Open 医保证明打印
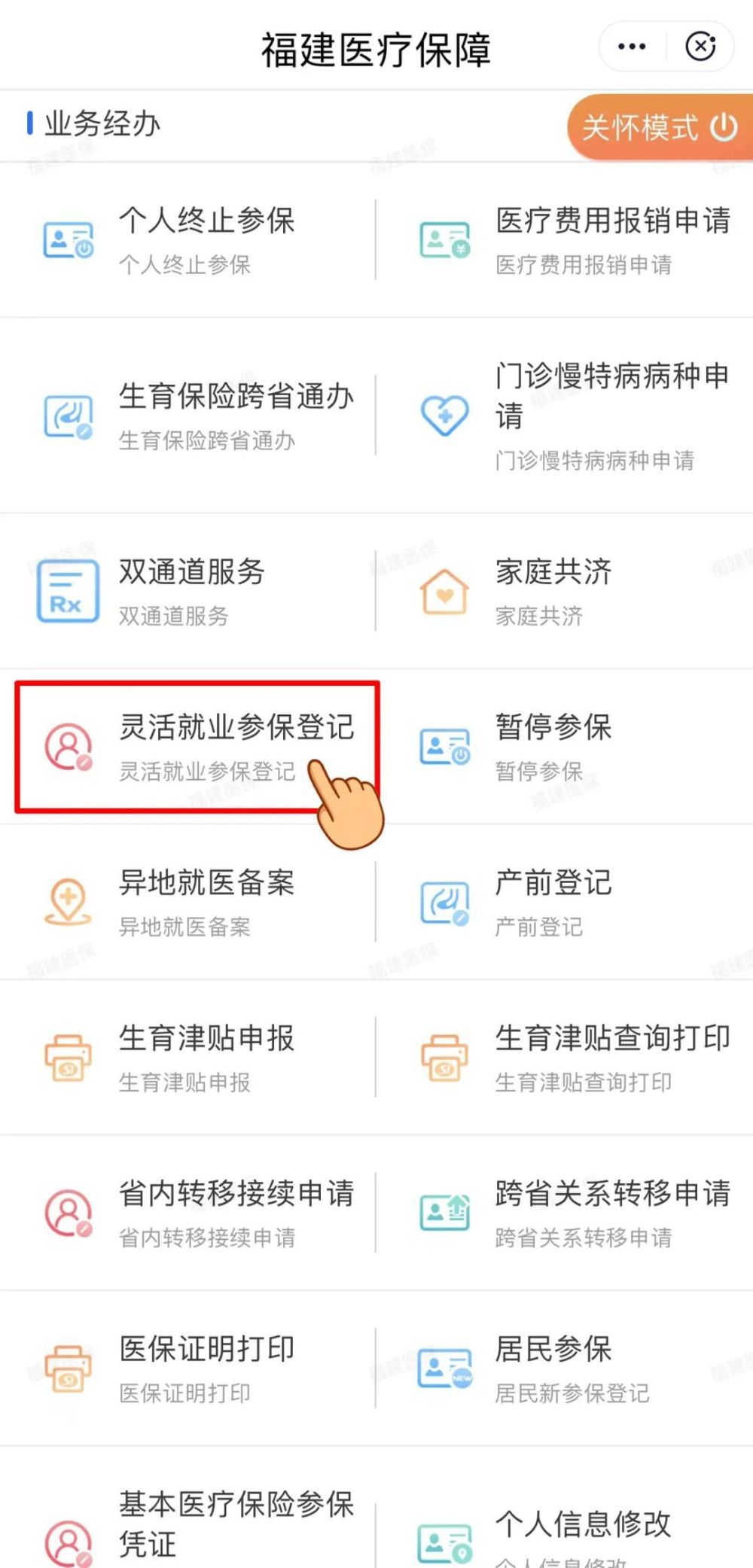753x1568 pixels. 188,1369
